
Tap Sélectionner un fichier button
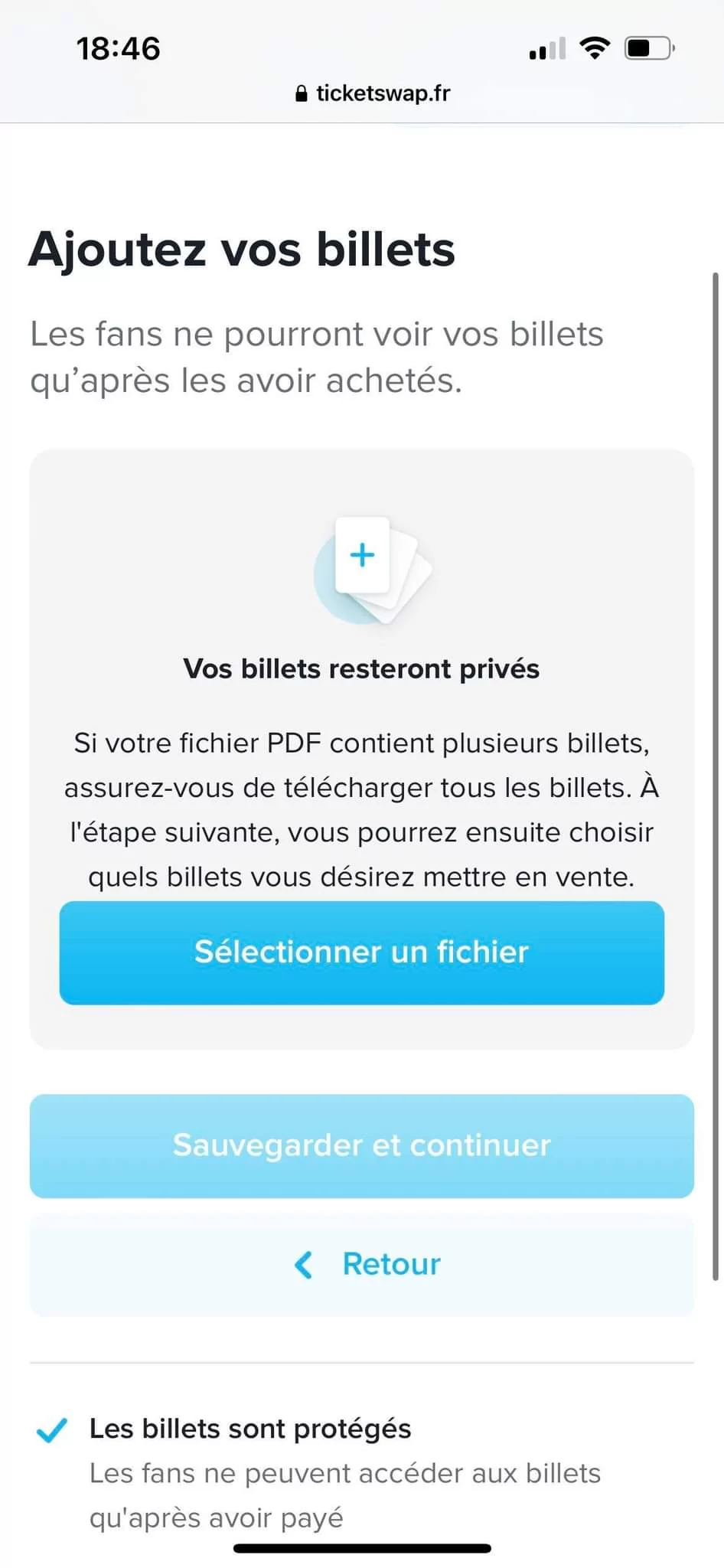[x=361, y=952]
